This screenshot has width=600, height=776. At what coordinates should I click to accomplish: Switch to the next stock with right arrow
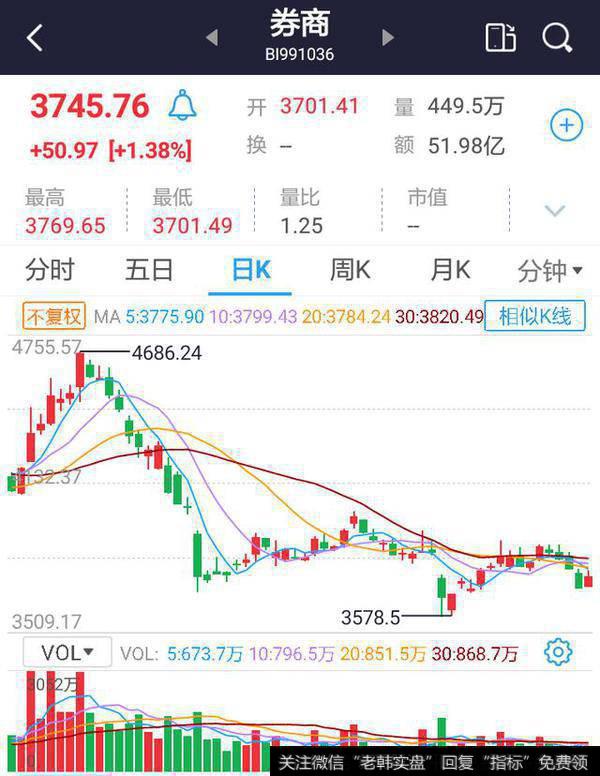(x=388, y=38)
